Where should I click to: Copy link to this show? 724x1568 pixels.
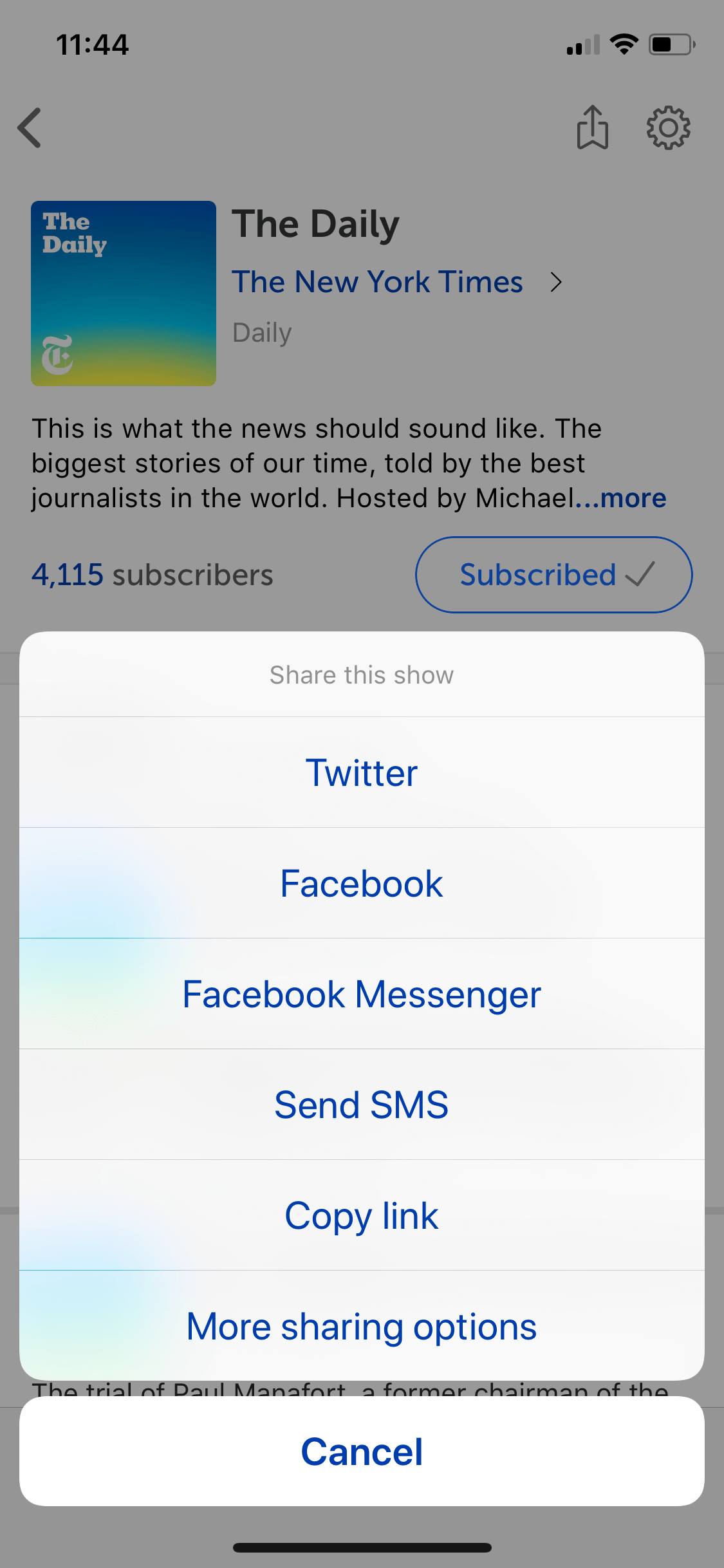pos(362,1215)
